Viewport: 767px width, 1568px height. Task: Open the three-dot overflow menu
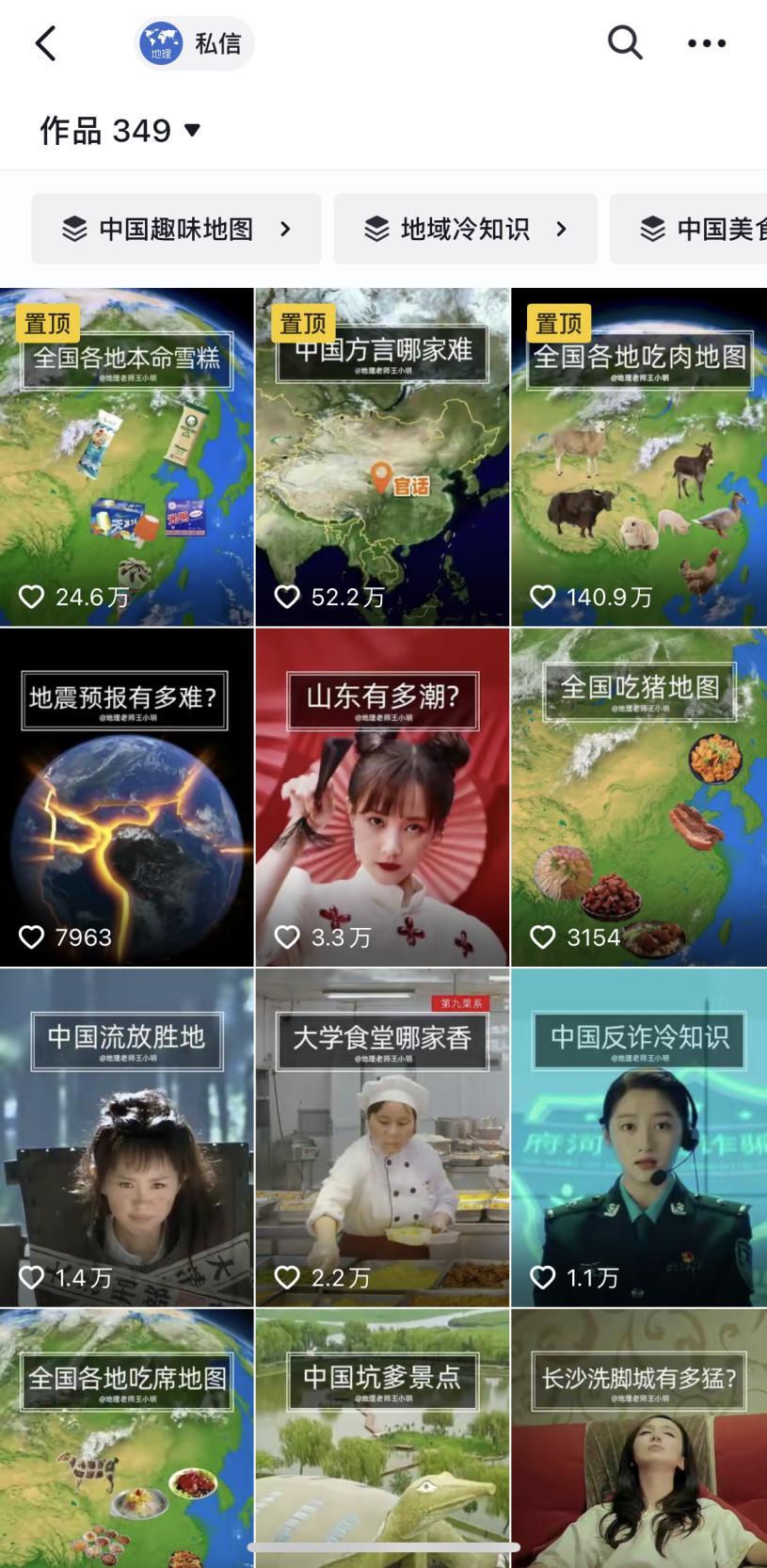point(706,43)
